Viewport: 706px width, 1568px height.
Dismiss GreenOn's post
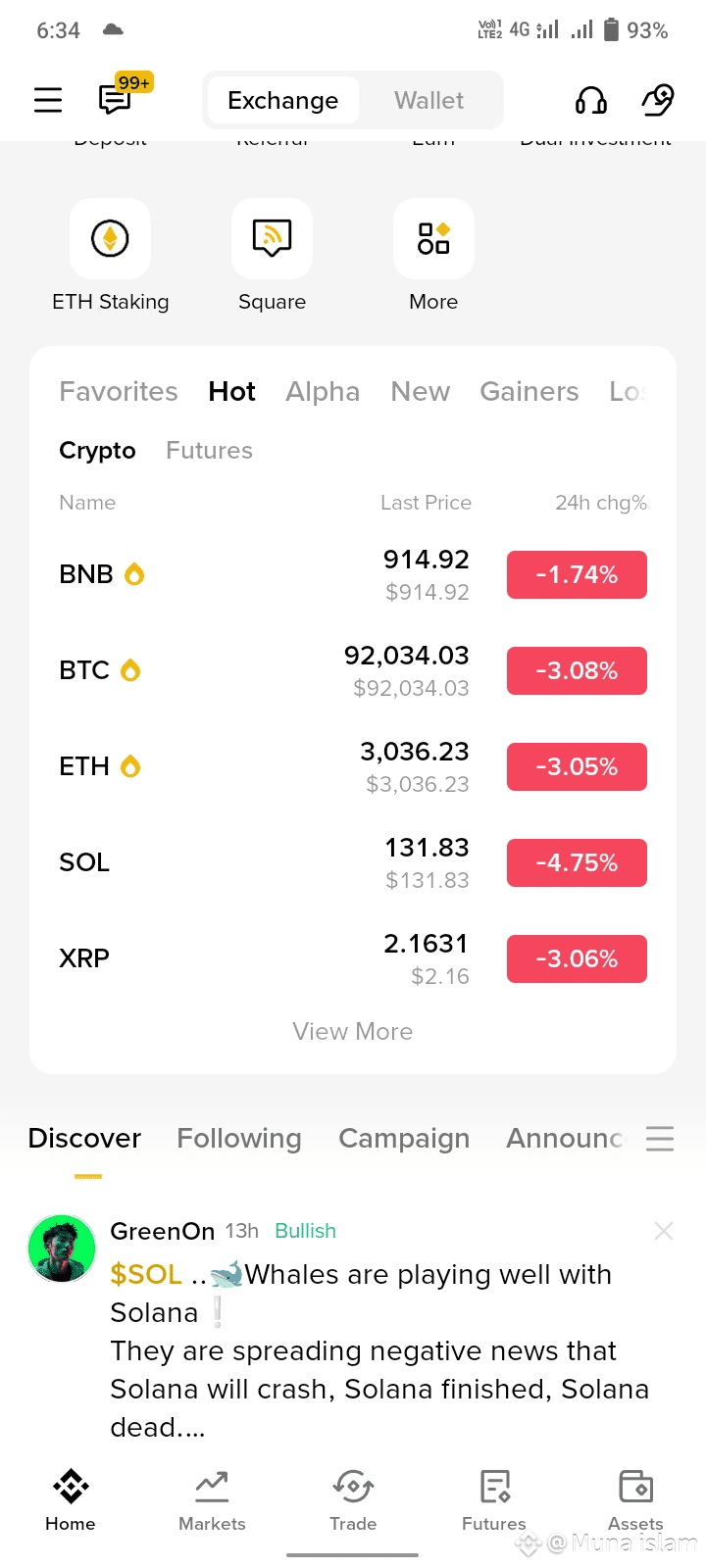coord(664,1231)
